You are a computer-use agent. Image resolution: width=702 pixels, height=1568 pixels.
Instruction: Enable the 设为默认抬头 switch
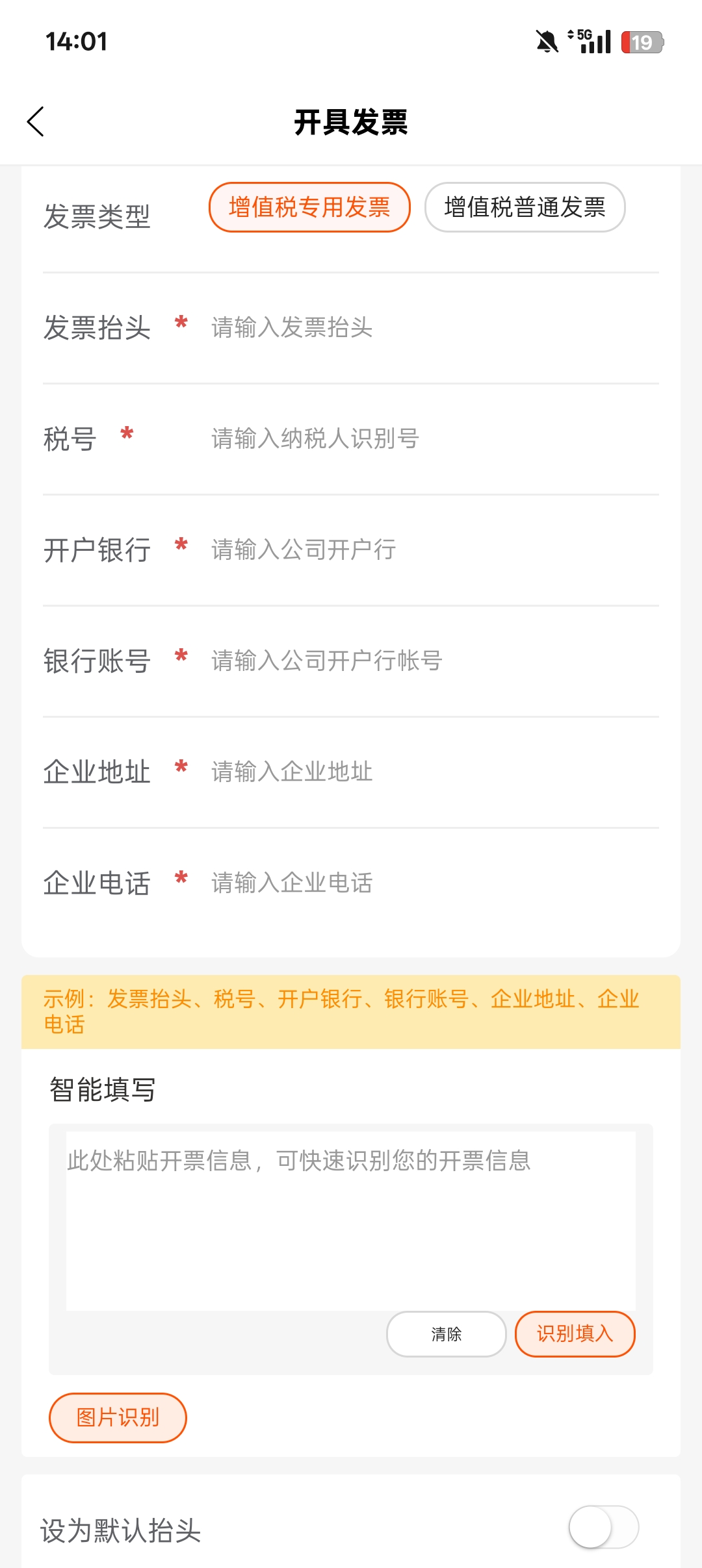(603, 1527)
